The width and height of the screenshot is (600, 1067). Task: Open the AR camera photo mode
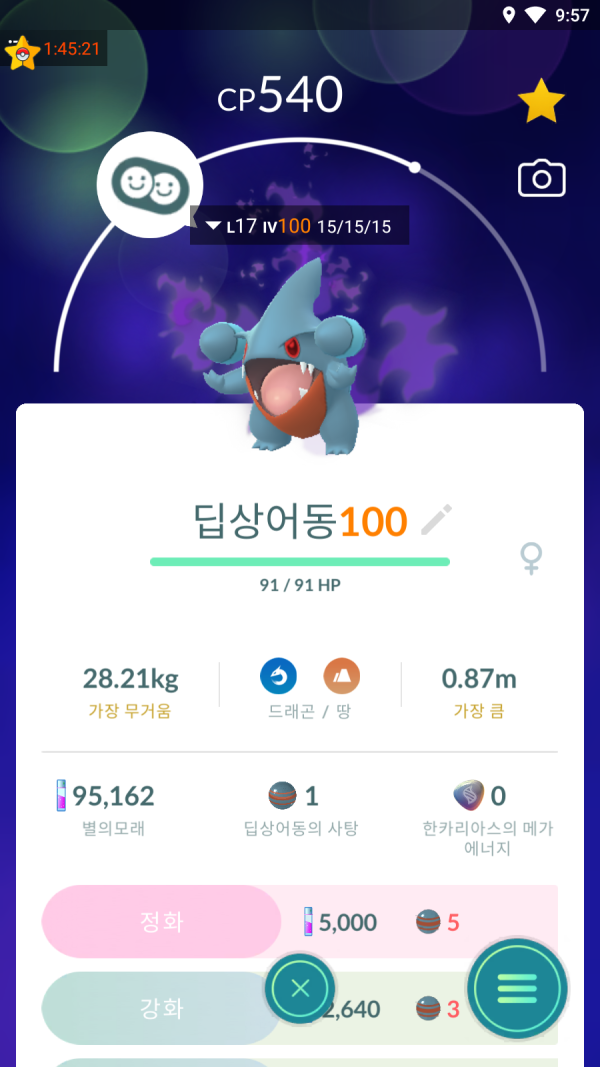click(x=541, y=179)
